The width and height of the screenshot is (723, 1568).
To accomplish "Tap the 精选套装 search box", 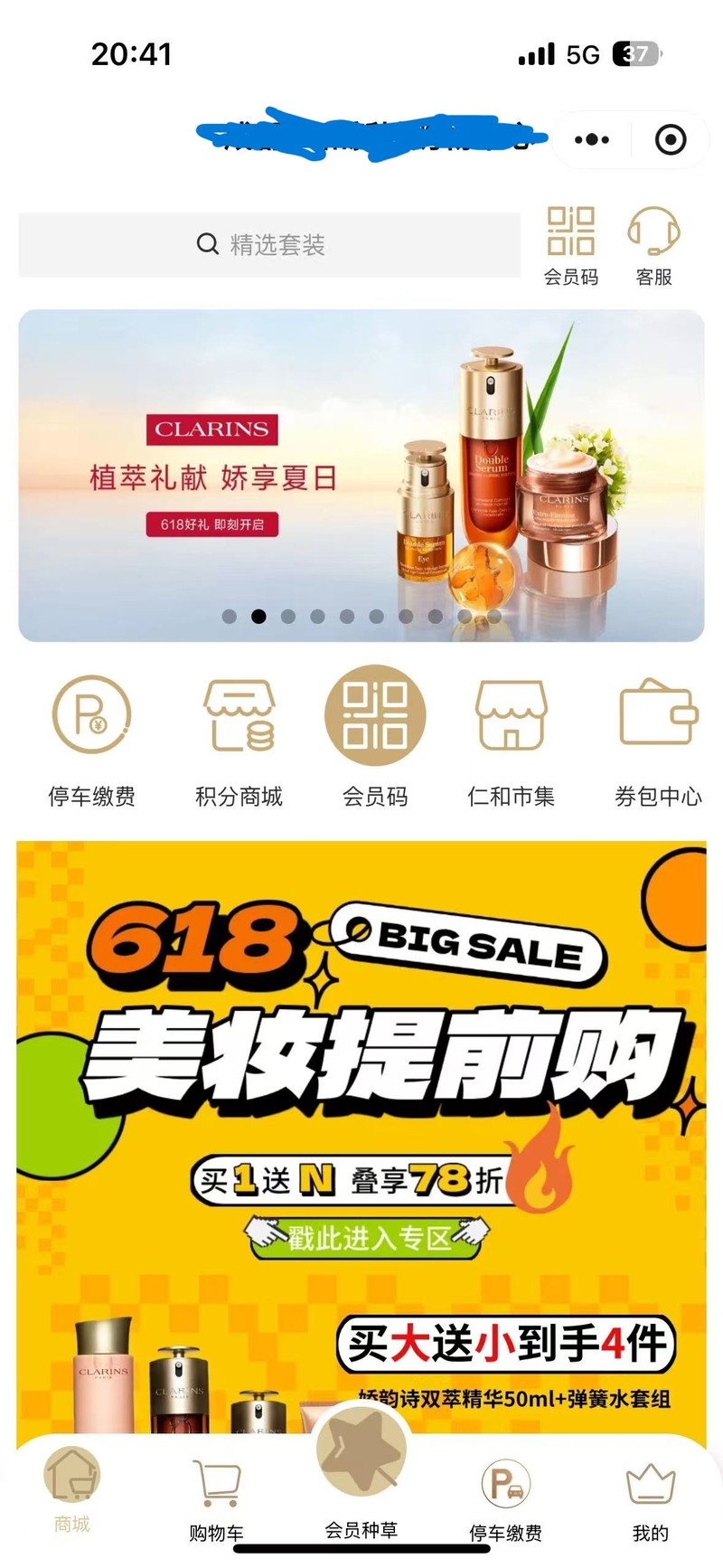I will [x=269, y=245].
